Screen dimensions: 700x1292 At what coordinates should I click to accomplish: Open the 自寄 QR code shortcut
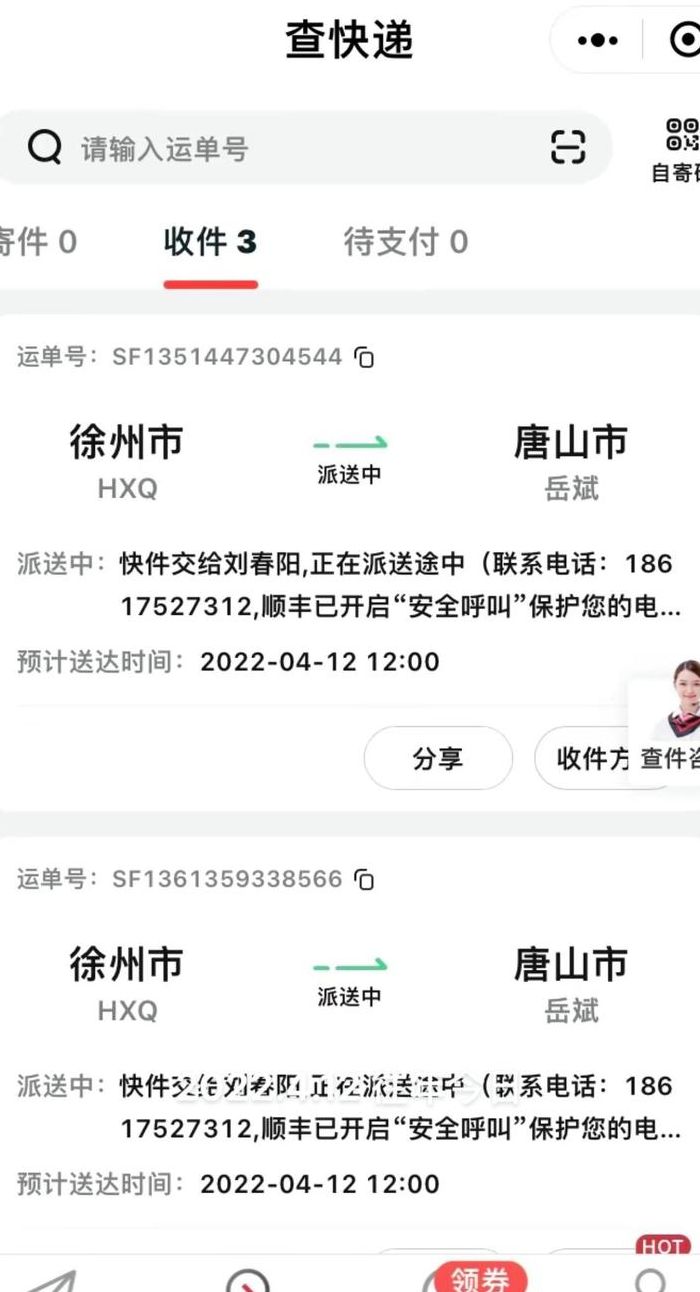coord(678,150)
